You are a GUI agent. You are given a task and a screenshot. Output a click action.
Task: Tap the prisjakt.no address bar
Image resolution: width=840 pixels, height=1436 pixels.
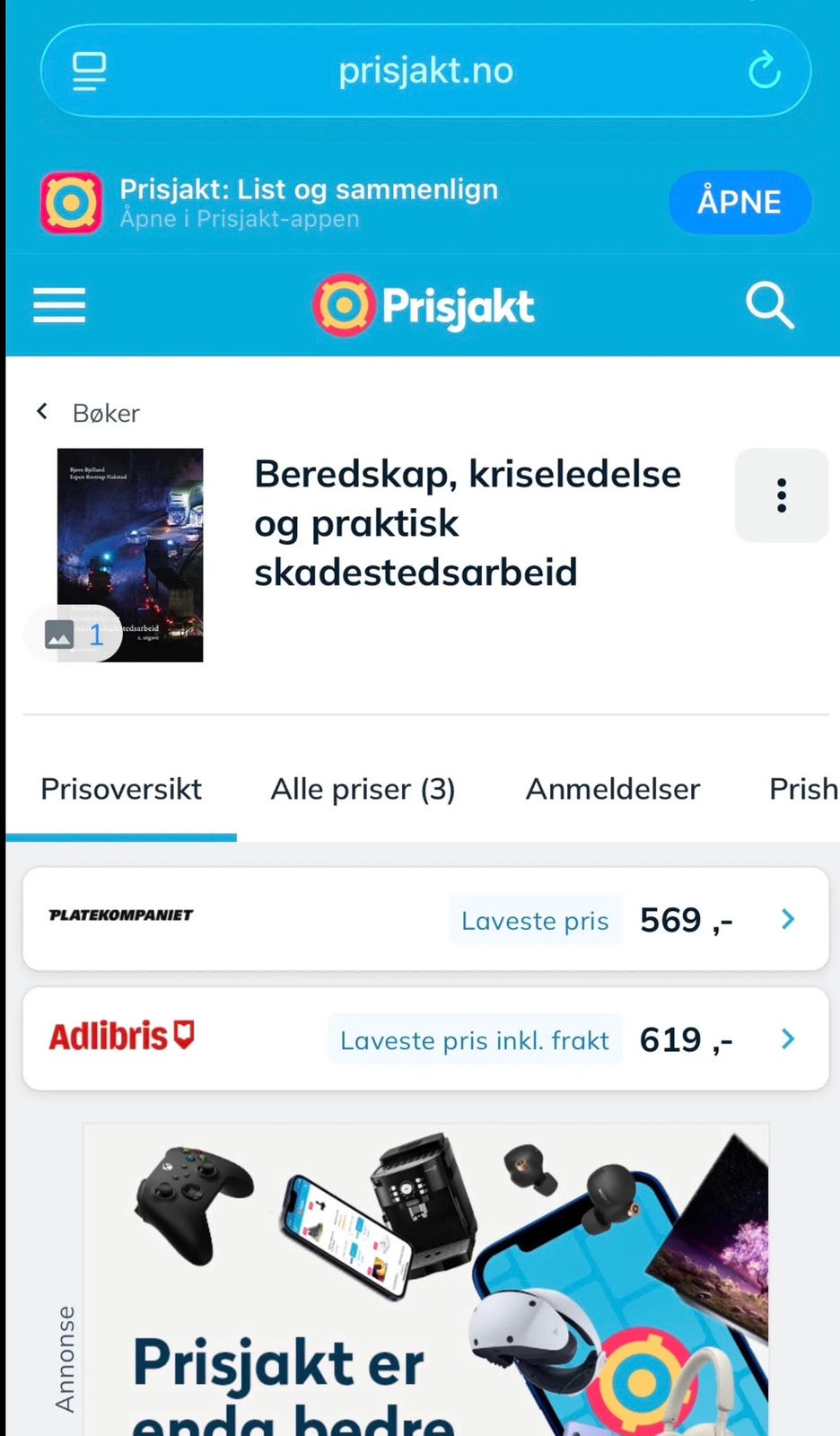(424, 70)
